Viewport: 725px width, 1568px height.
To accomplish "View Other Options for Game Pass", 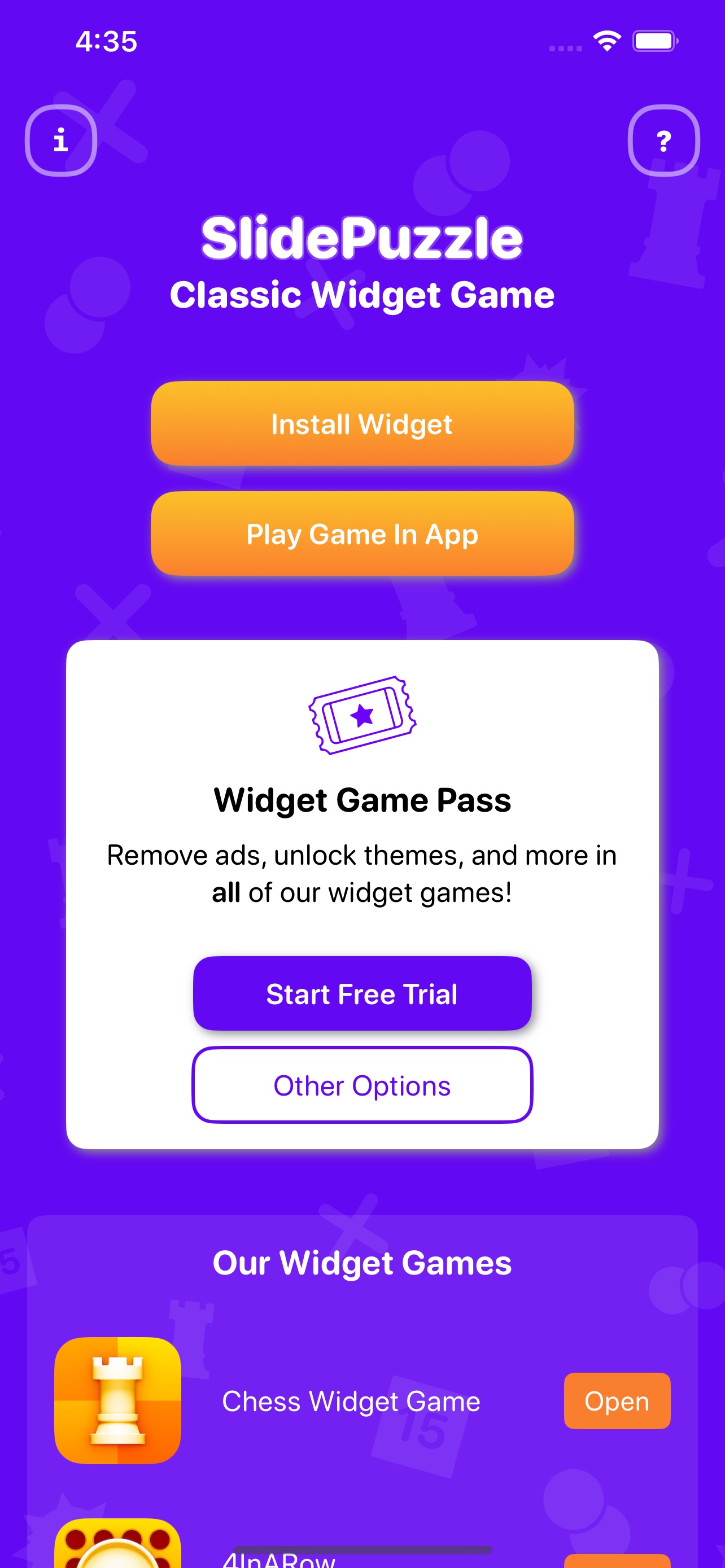I will (x=362, y=1085).
